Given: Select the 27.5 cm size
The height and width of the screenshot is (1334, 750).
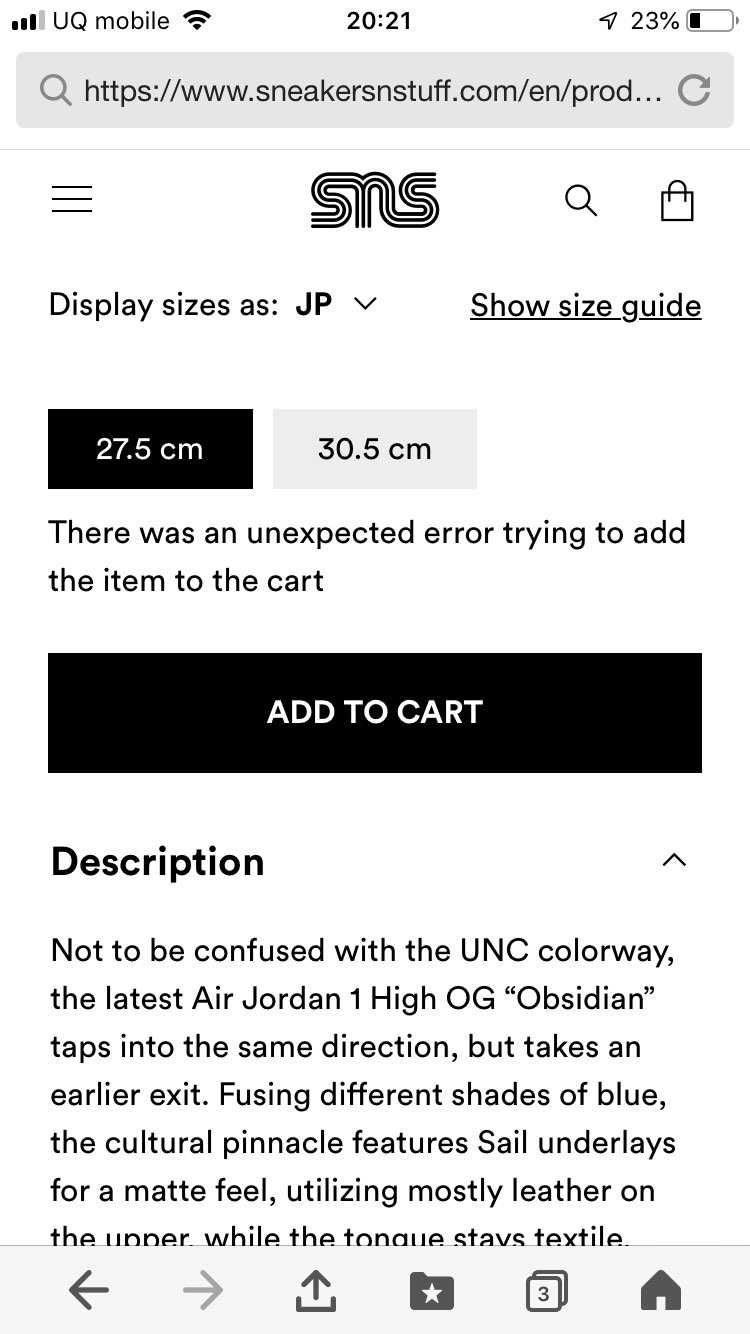Looking at the screenshot, I should pyautogui.click(x=150, y=449).
